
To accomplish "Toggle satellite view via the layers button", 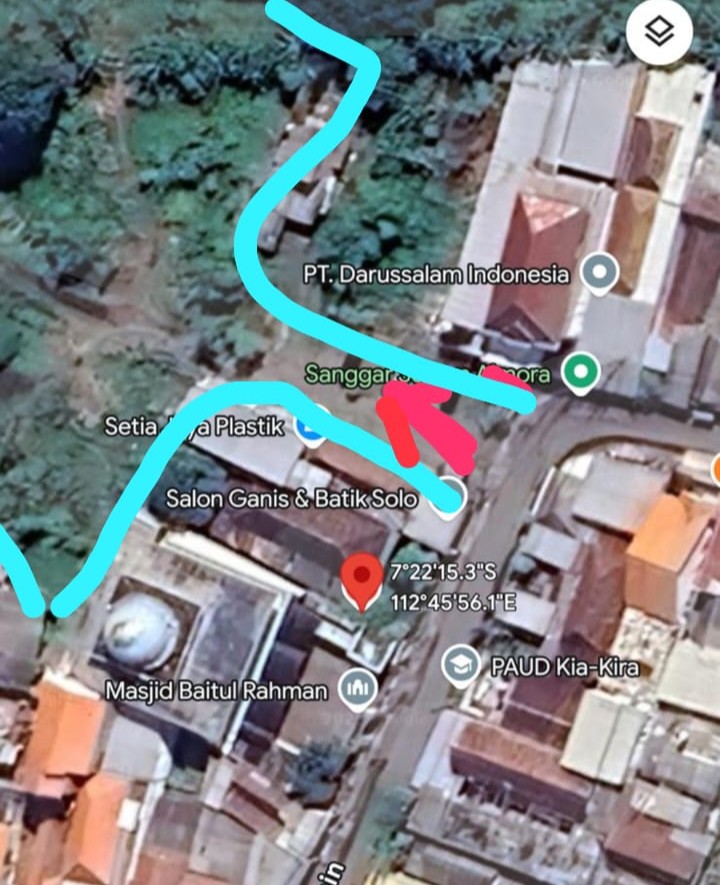I will tap(660, 31).
